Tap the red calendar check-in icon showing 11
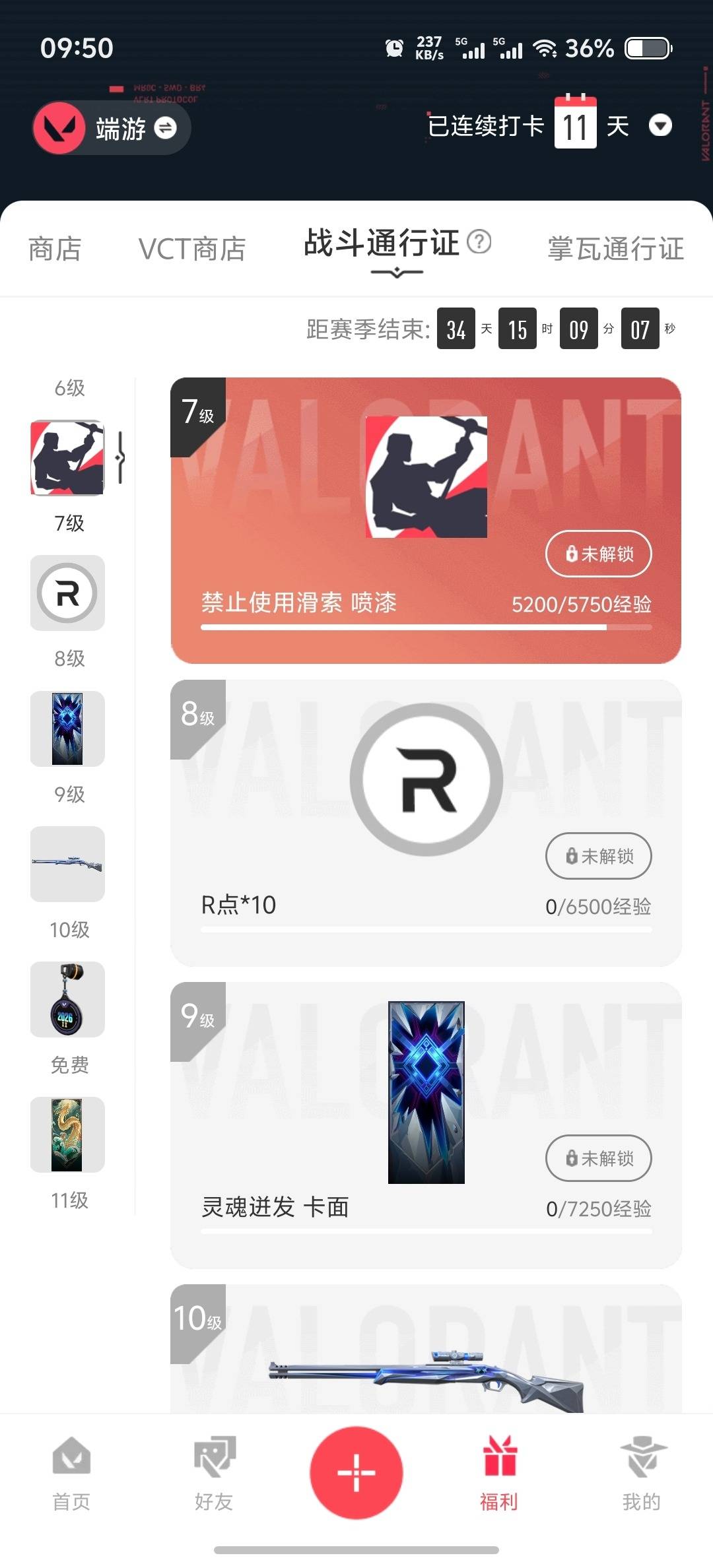 point(576,124)
